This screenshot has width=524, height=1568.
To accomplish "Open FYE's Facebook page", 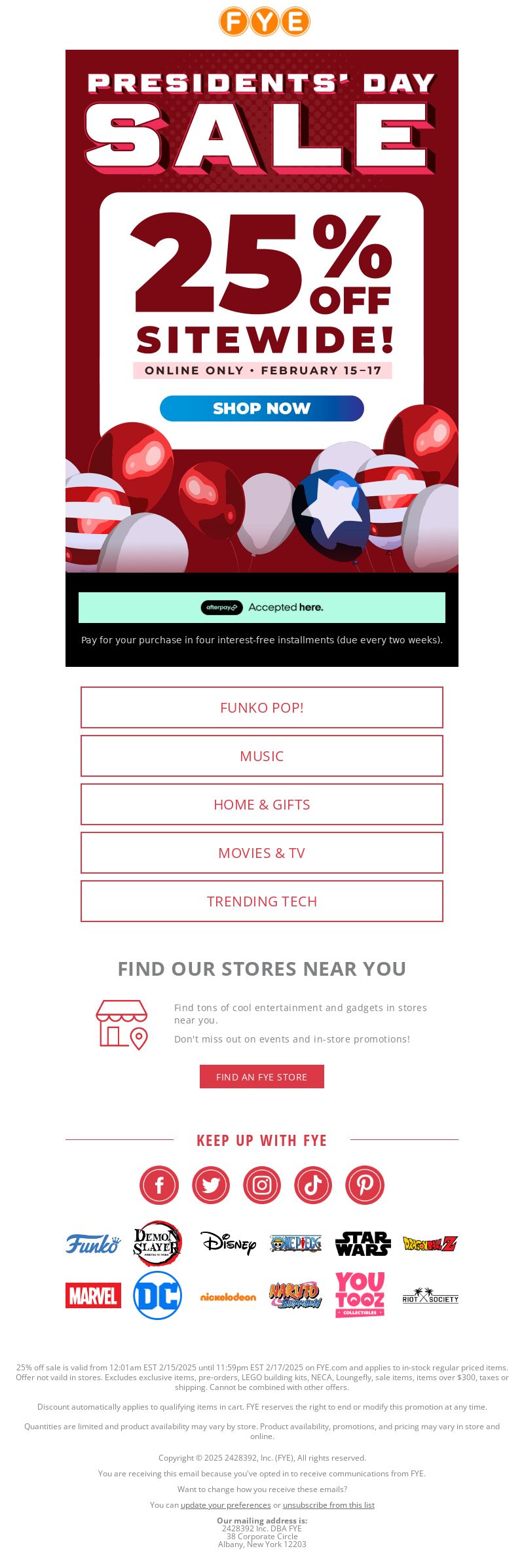I will tap(159, 1185).
